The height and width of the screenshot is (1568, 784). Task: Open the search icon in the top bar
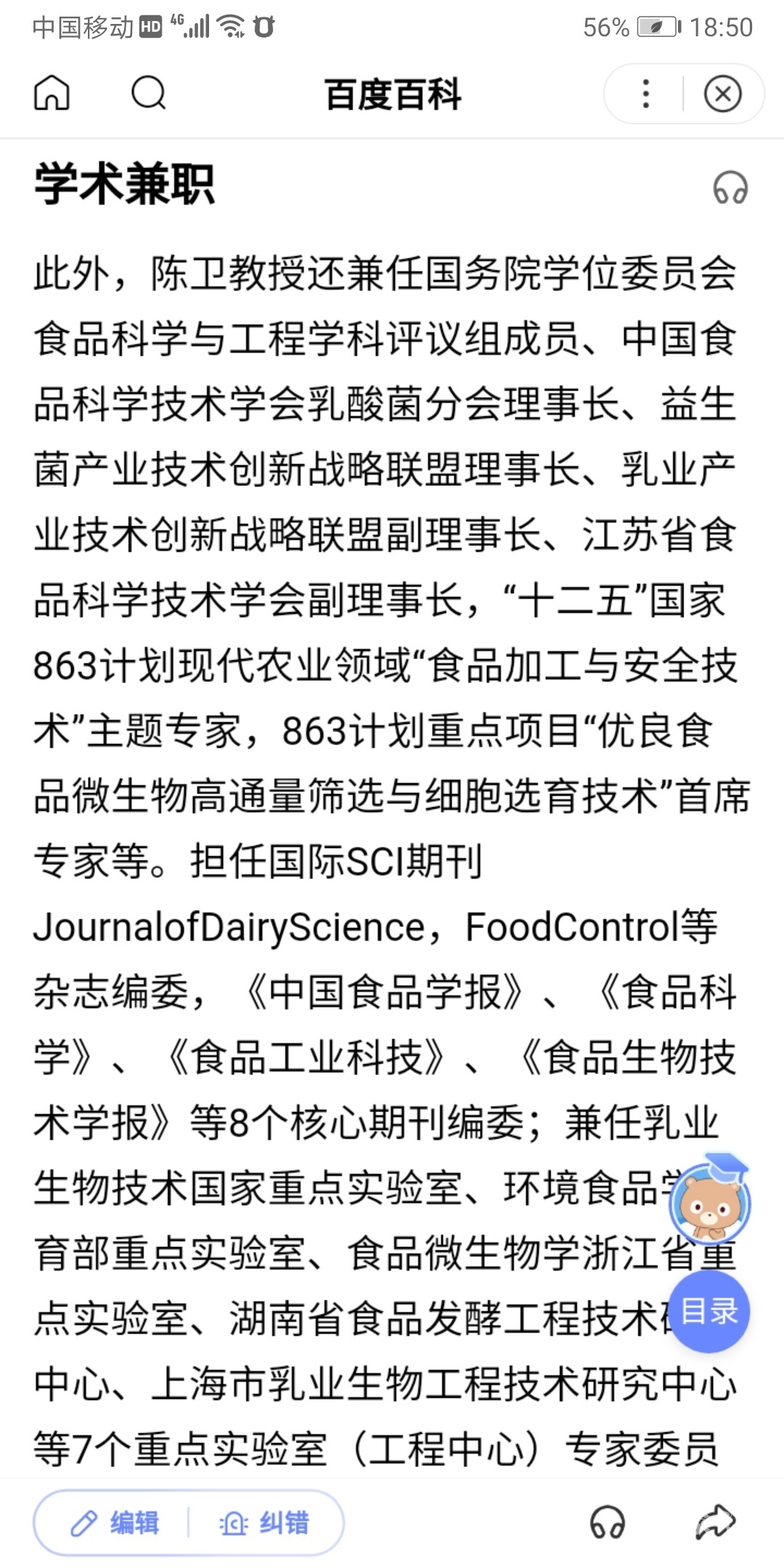point(149,94)
